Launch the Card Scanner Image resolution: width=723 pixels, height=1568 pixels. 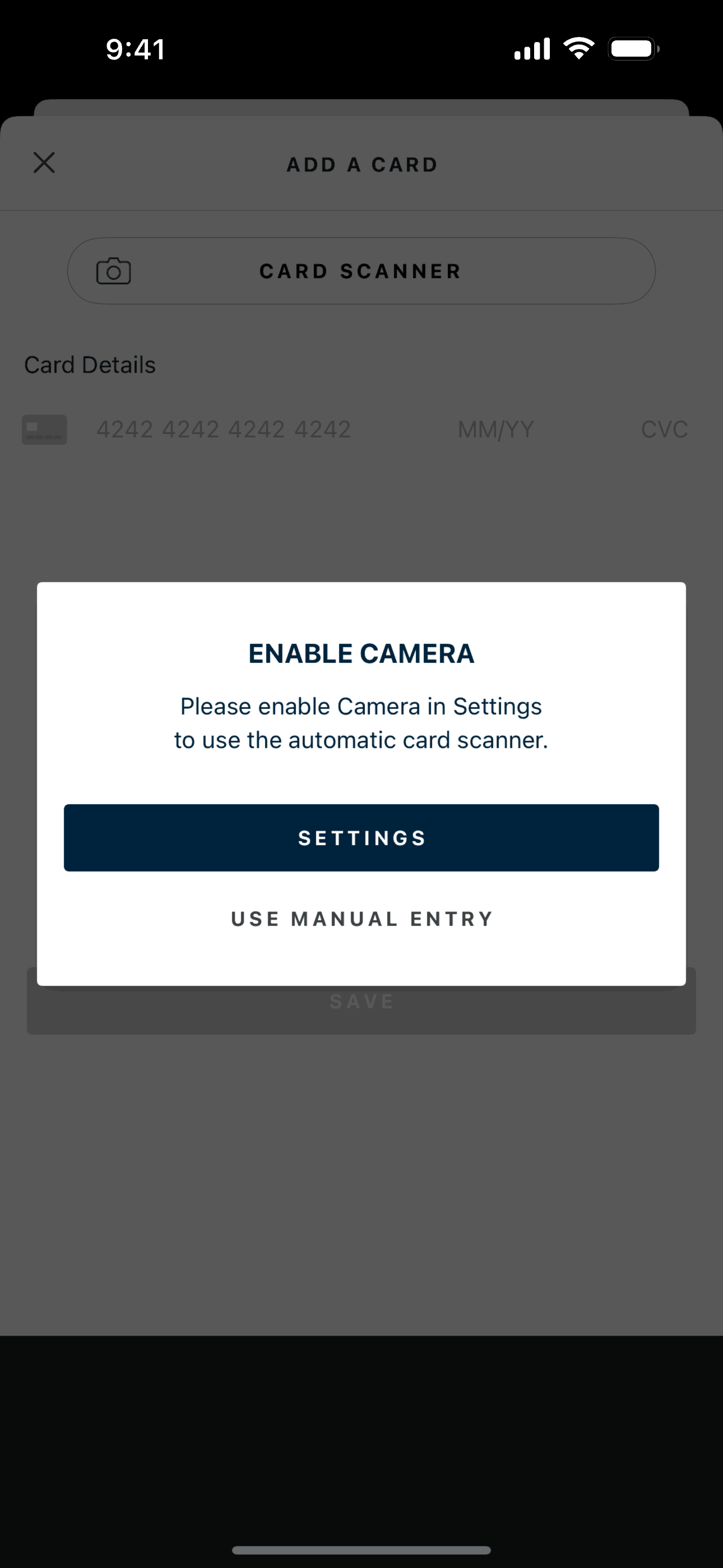click(361, 271)
